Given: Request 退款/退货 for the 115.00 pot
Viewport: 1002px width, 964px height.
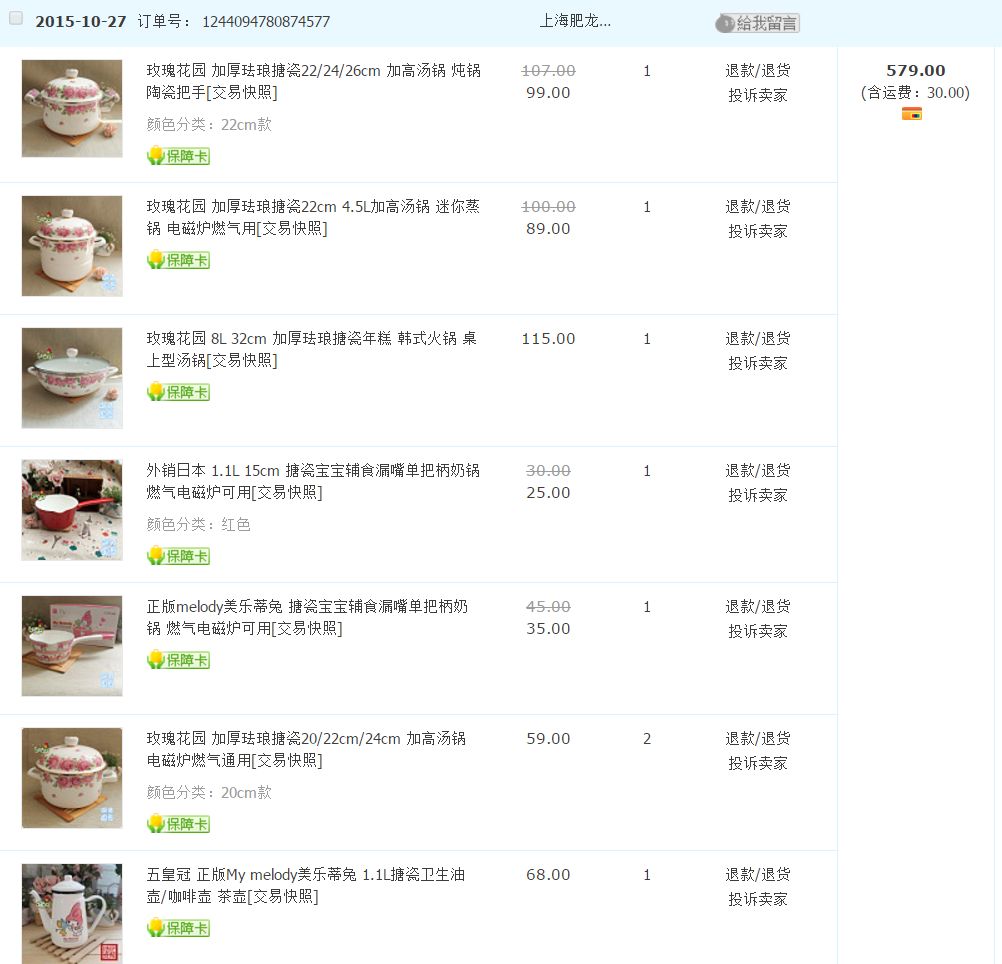Looking at the screenshot, I should (x=757, y=339).
